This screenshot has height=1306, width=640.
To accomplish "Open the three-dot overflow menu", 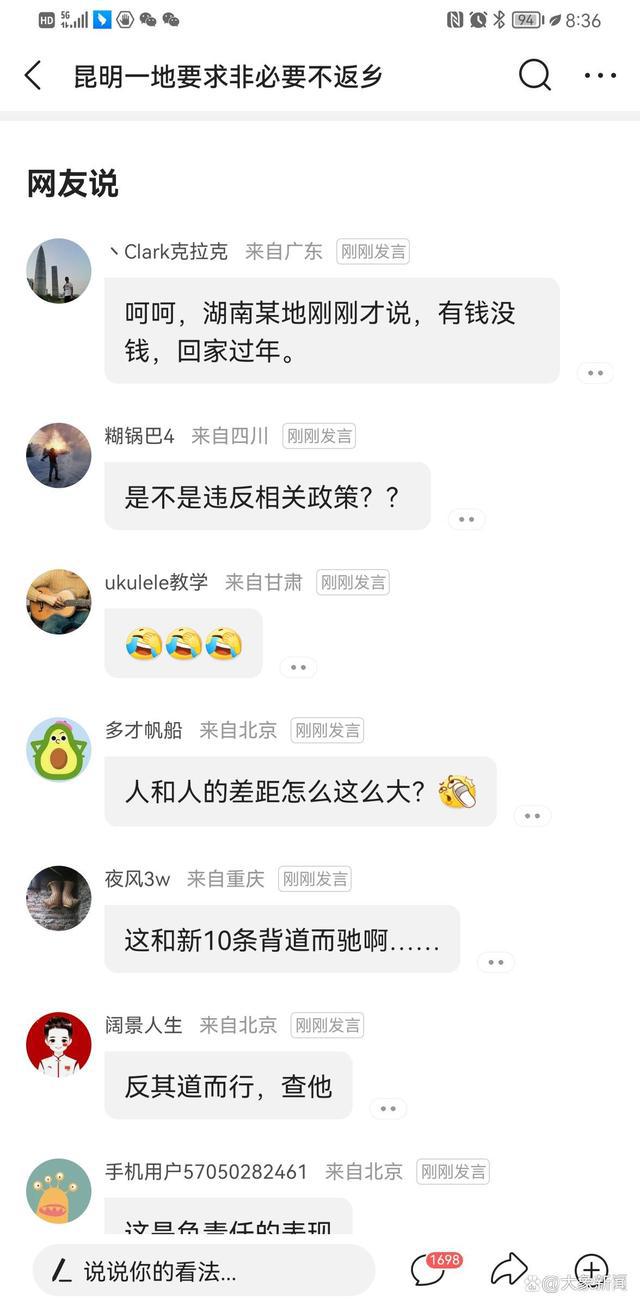I will [600, 76].
